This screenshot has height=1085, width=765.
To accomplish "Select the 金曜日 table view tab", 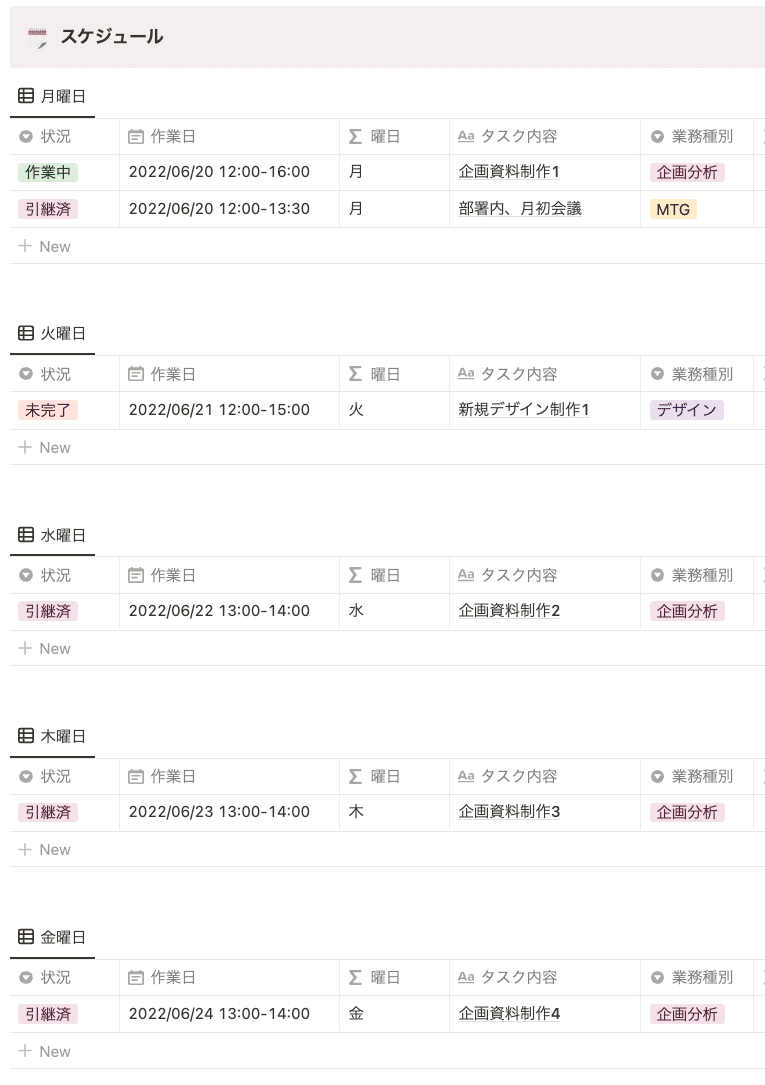I will point(53,937).
